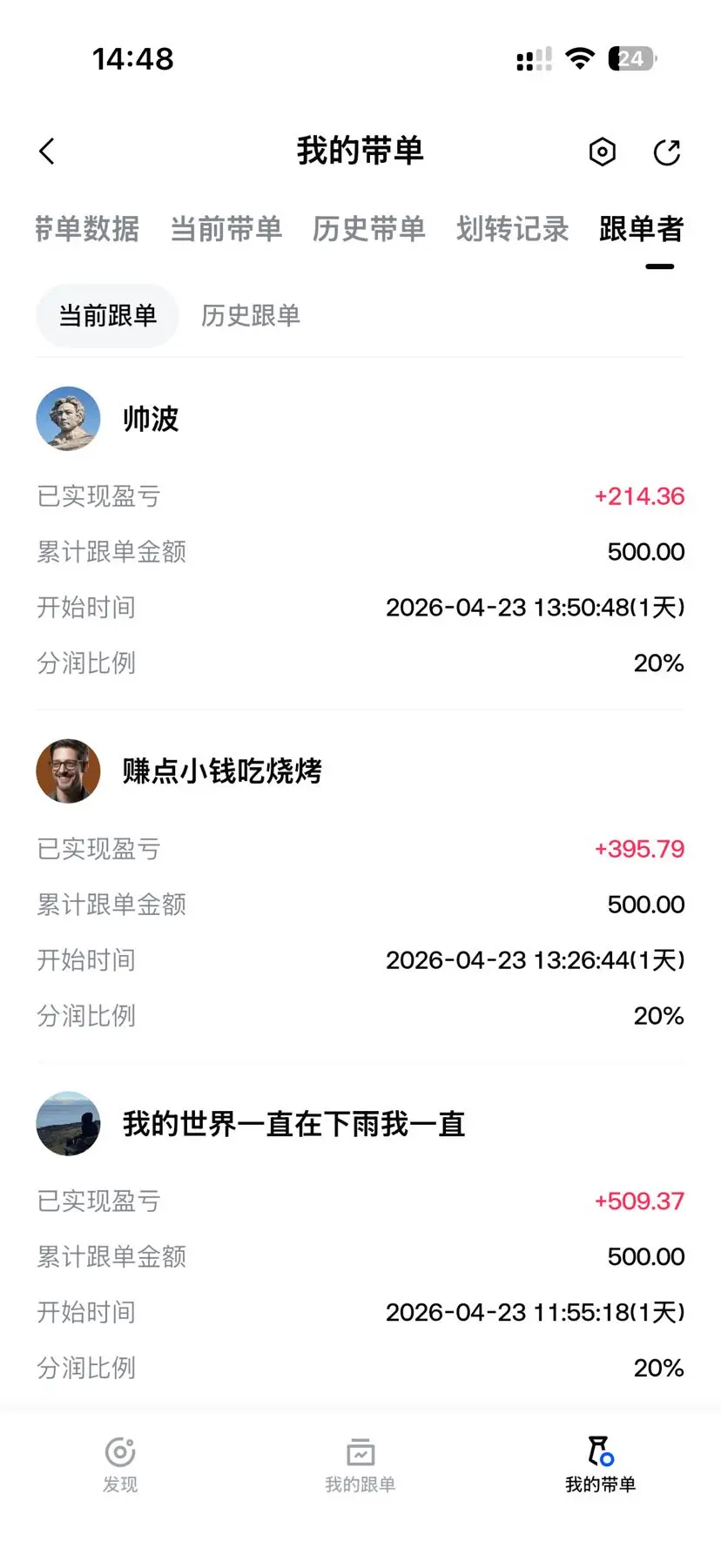Switch to 历史跟单 segment
The height and width of the screenshot is (1568, 721).
click(251, 315)
